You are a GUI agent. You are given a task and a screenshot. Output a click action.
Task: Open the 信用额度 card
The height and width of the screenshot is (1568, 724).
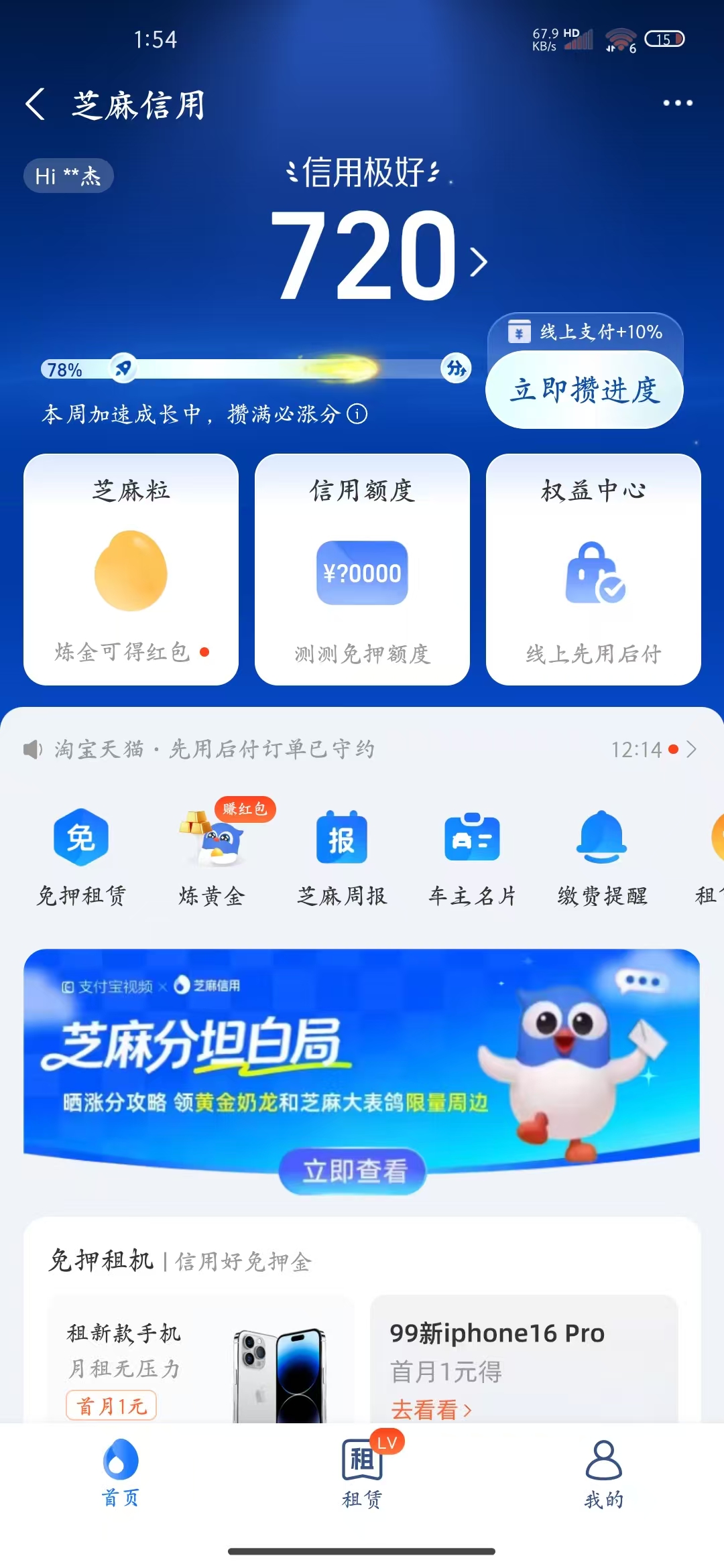pos(362,570)
